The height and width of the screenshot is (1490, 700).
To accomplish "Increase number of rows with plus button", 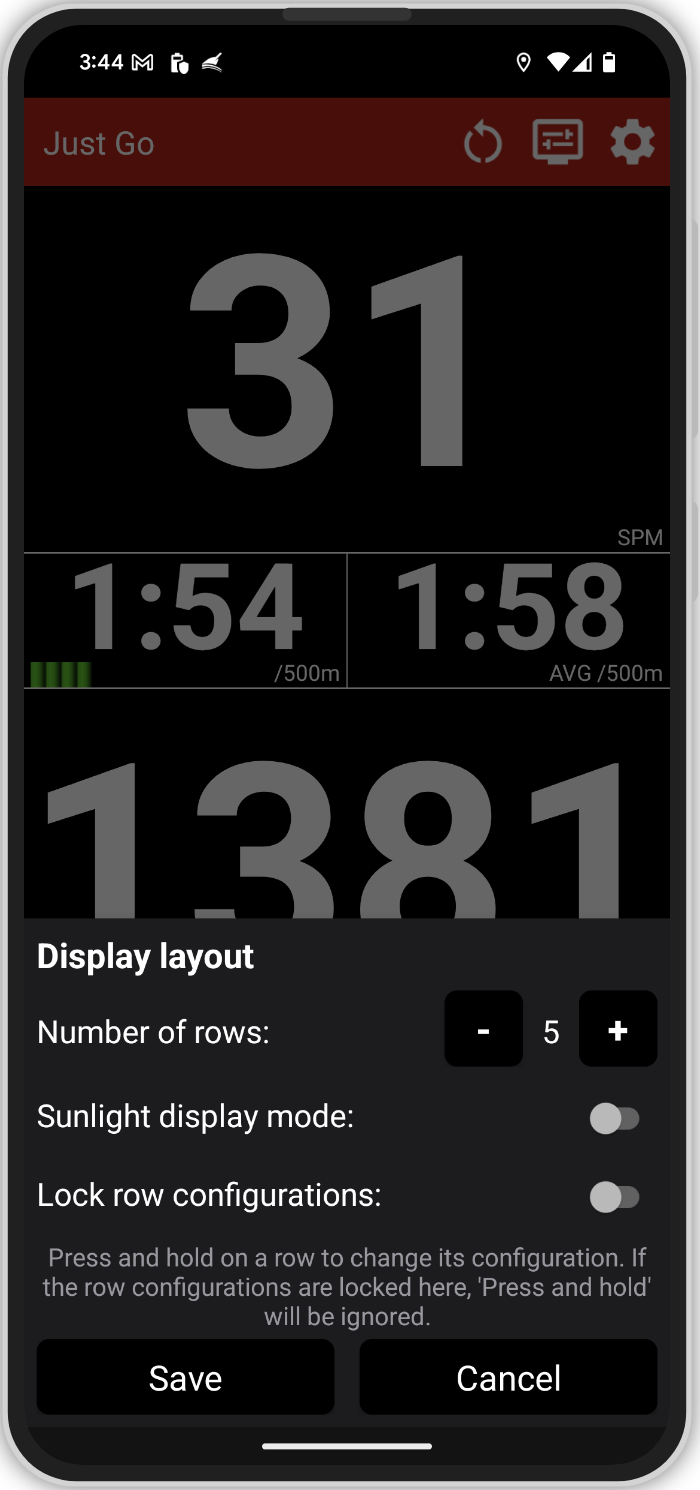I will [x=618, y=1029].
